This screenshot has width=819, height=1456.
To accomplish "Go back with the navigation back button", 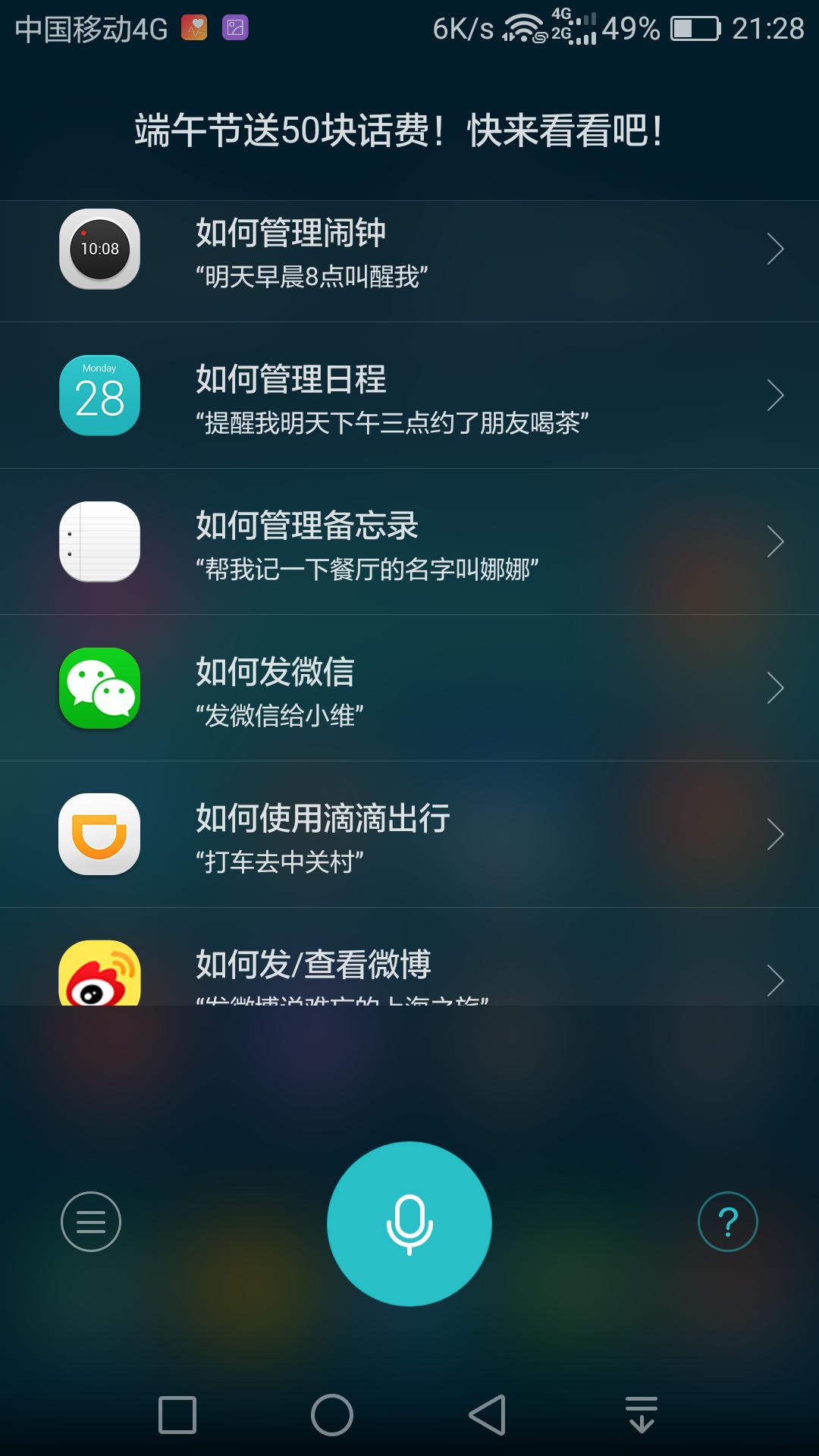I will [487, 1414].
